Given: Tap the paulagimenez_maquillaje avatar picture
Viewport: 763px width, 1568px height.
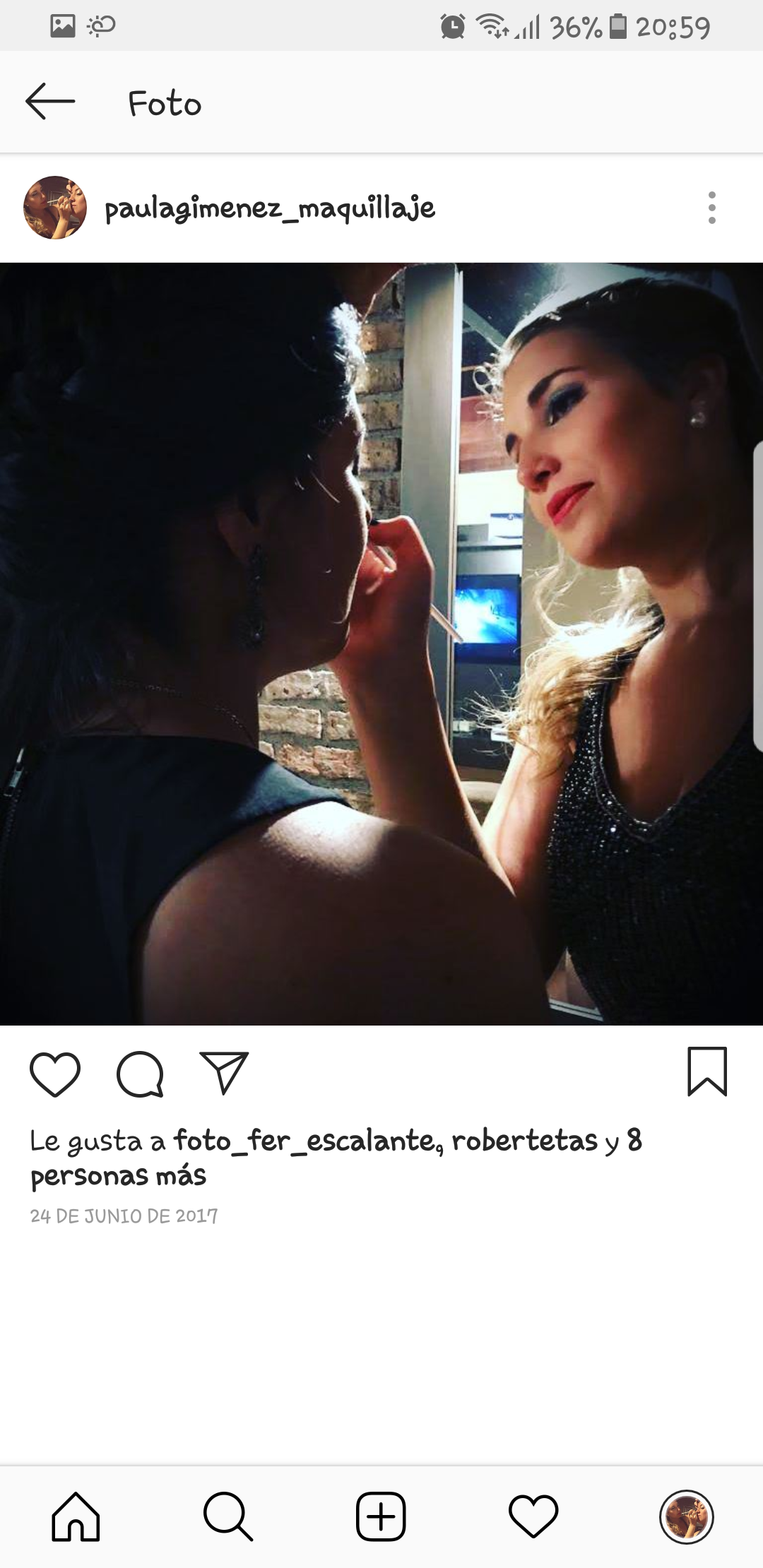Looking at the screenshot, I should [x=55, y=208].
